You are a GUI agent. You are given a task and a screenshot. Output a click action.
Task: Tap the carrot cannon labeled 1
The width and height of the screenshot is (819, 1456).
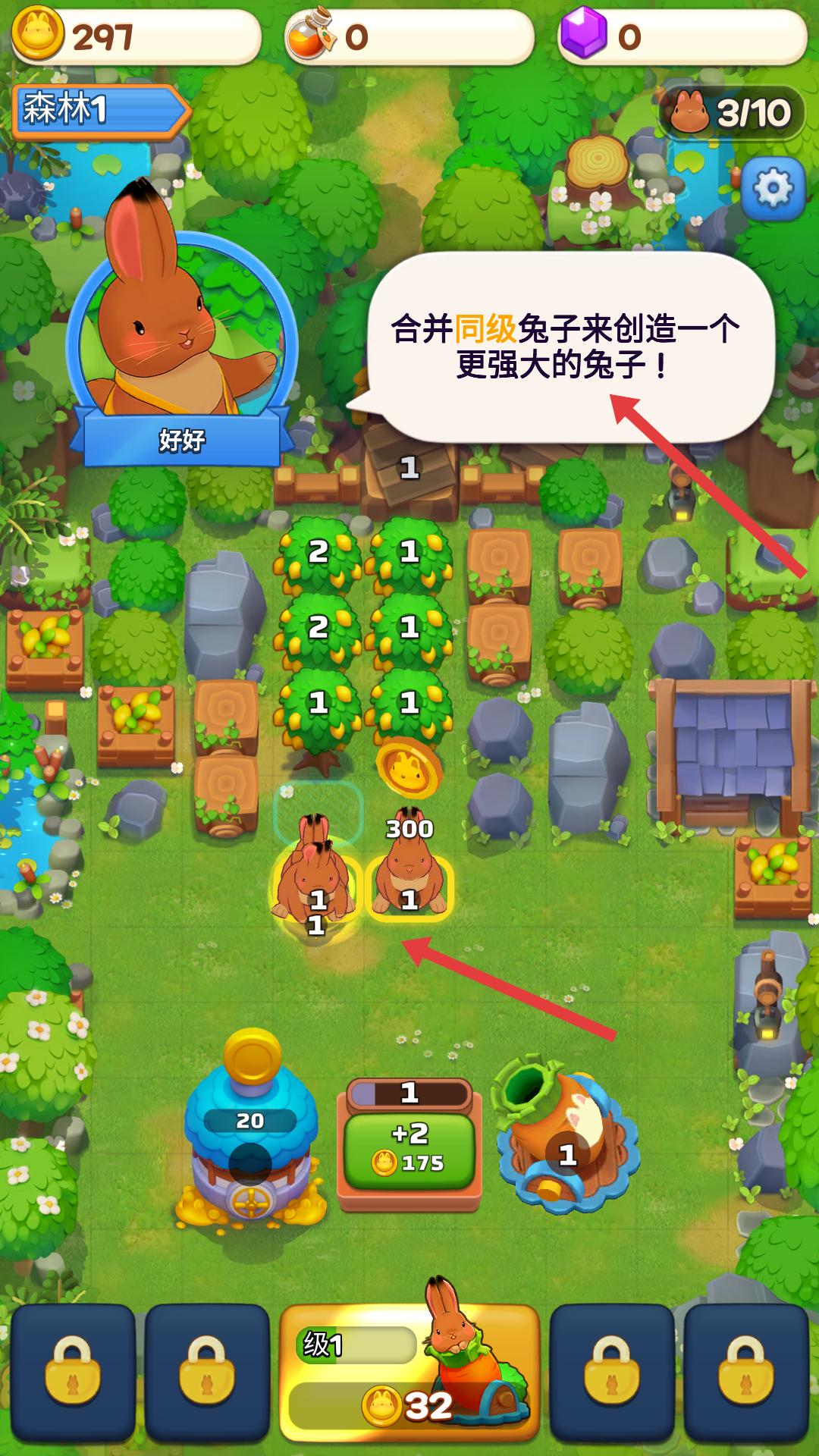pos(566,1134)
